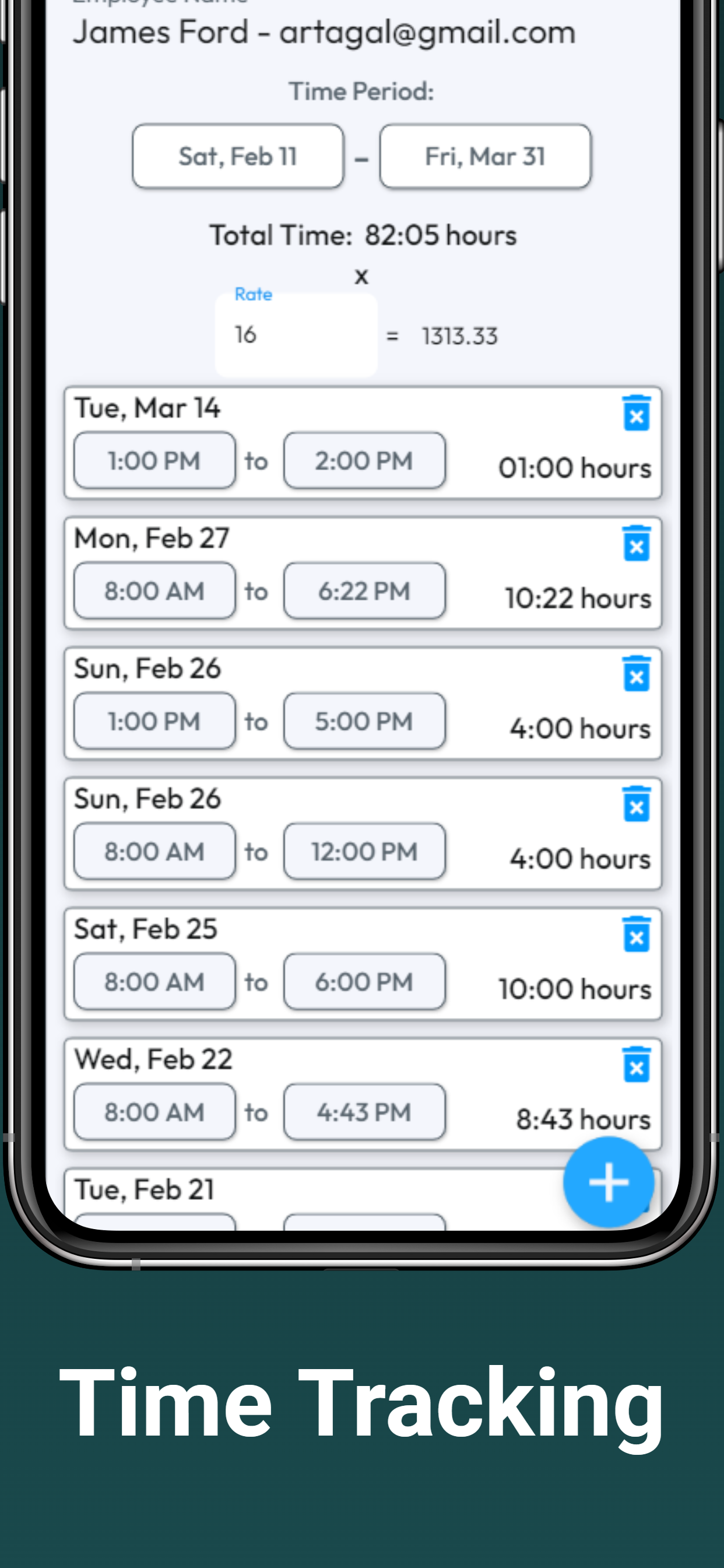Change the 12:00 PM end time on Feb 26

(364, 851)
